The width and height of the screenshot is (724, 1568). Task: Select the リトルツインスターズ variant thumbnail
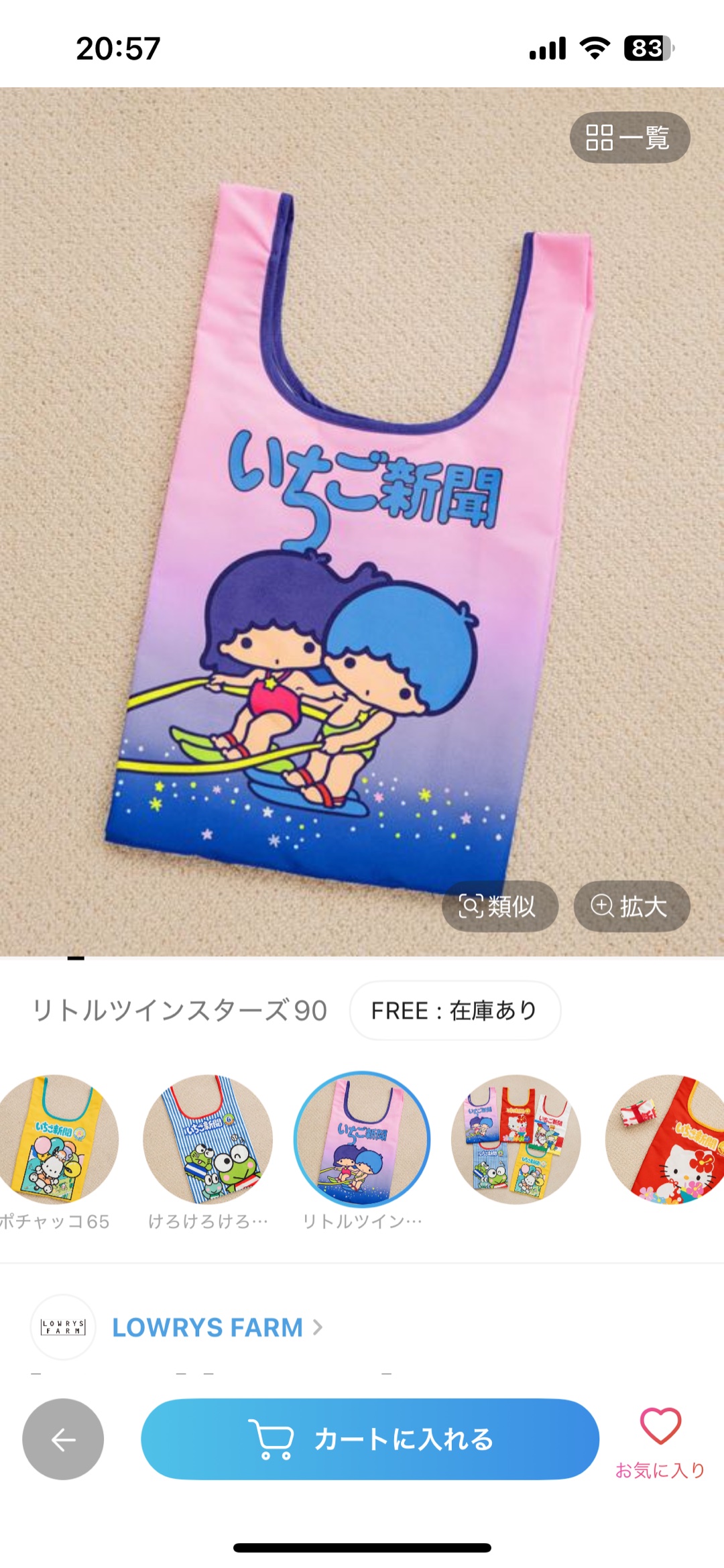tap(362, 1139)
